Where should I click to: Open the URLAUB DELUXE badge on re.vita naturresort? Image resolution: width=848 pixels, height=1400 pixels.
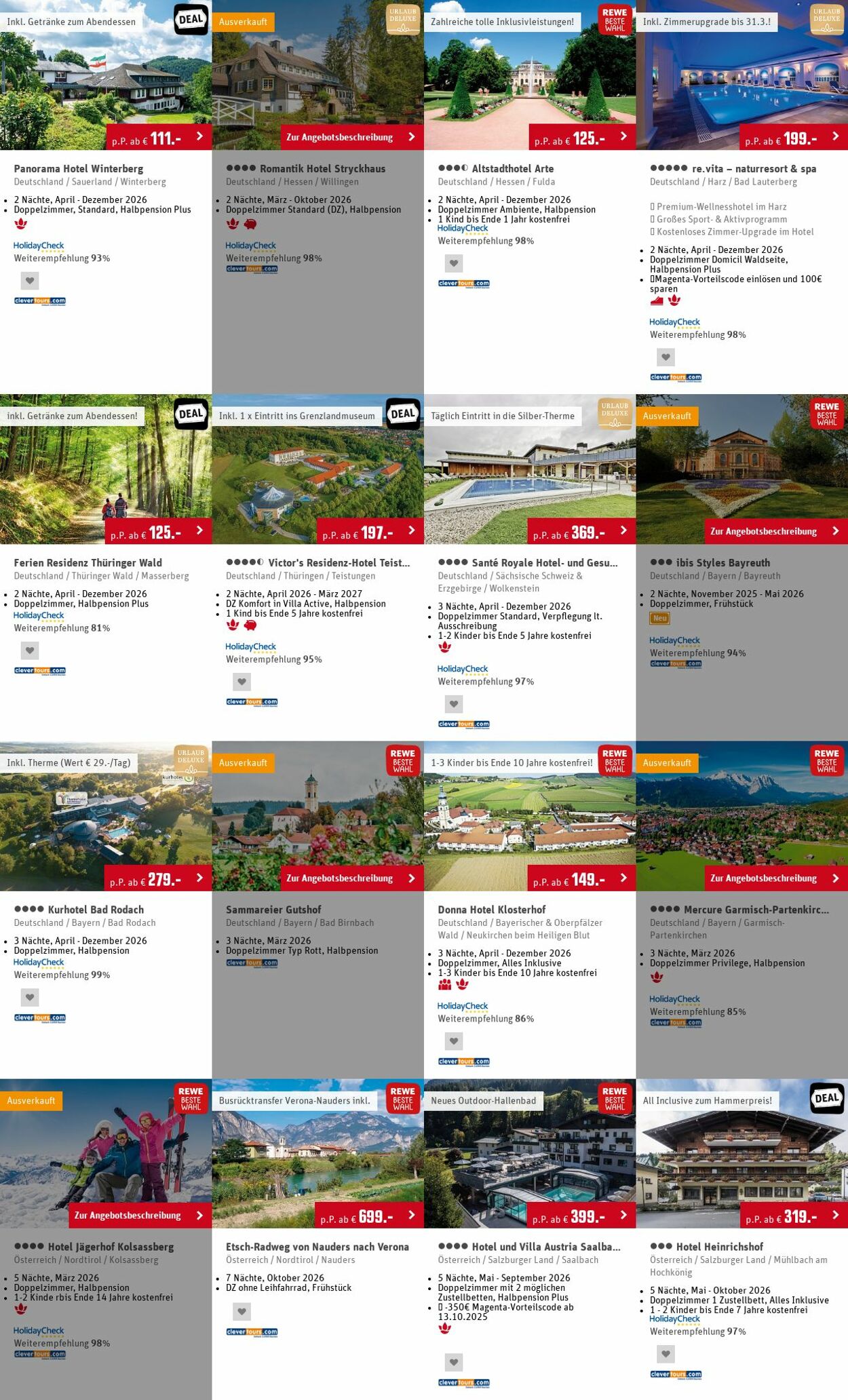click(x=826, y=18)
